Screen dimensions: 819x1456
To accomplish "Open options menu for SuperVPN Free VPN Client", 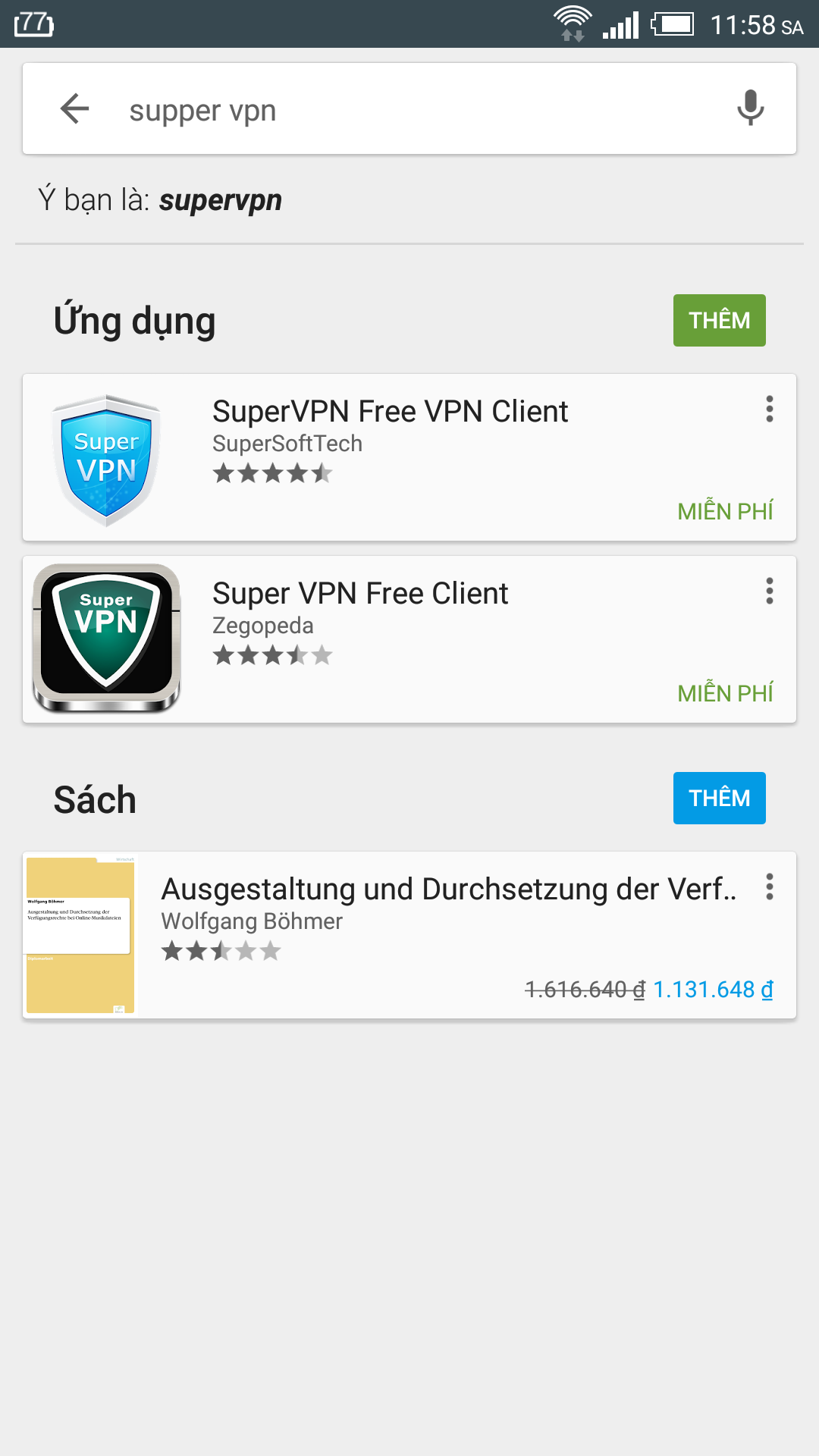I will 770,409.
